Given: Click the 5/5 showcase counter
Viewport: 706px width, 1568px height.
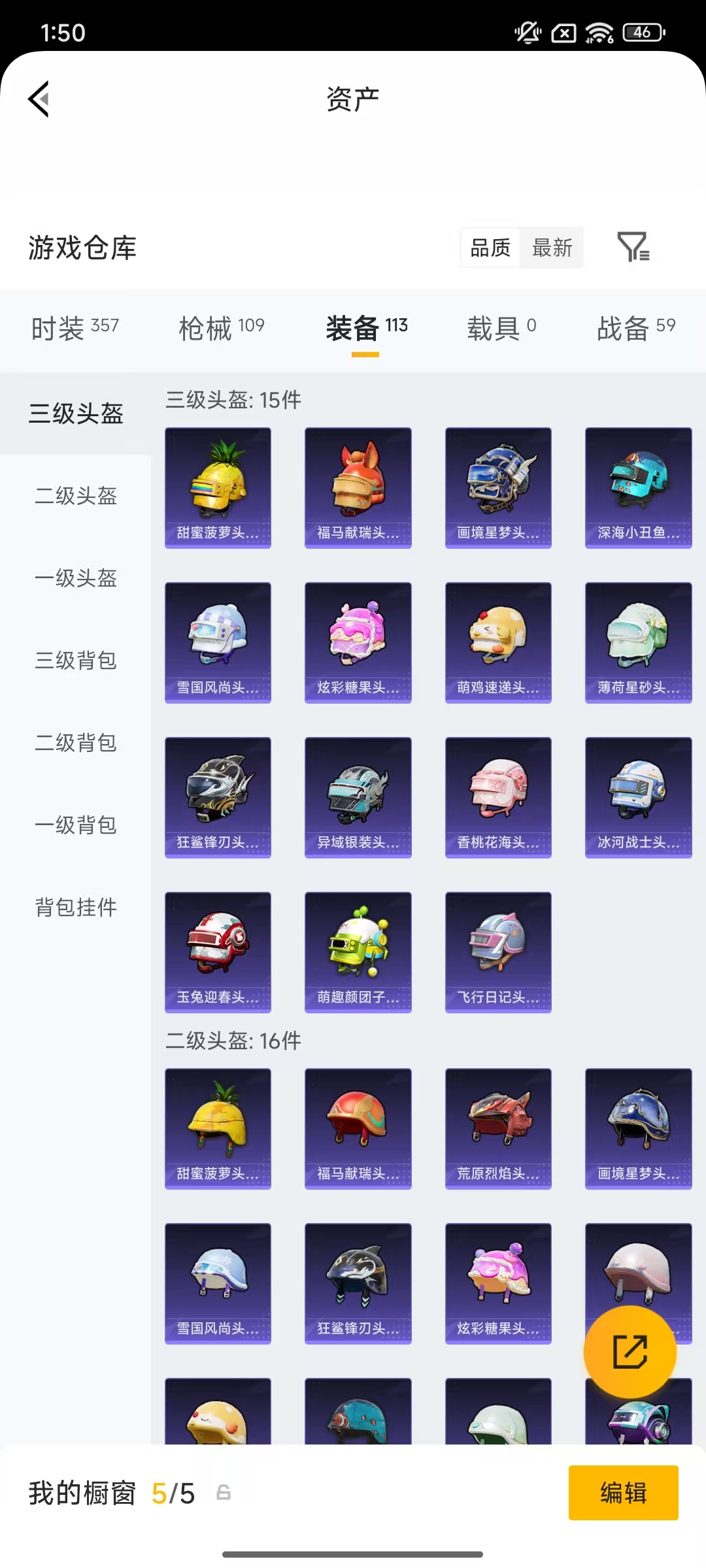Looking at the screenshot, I should tap(174, 1492).
